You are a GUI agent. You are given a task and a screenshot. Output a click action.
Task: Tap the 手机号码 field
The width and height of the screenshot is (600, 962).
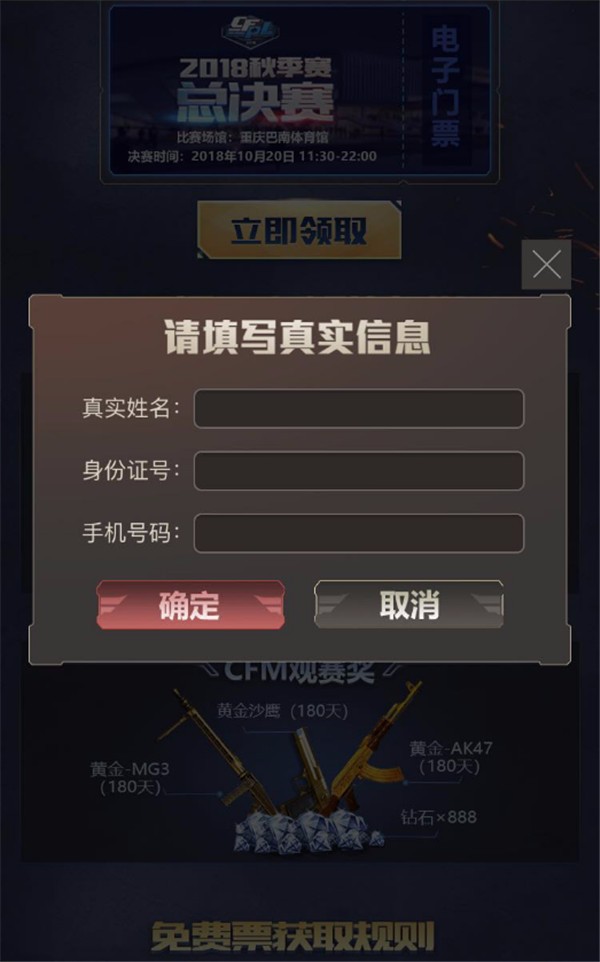358,533
